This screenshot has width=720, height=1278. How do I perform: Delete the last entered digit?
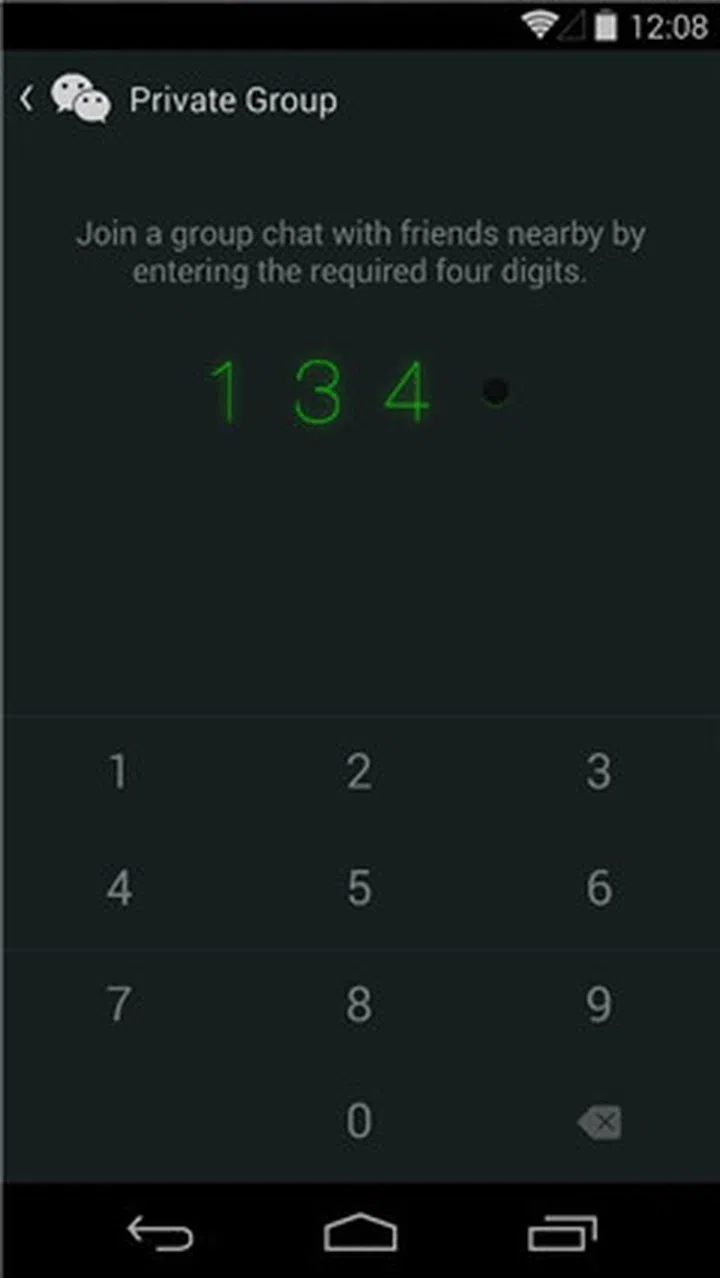pyautogui.click(x=599, y=1122)
